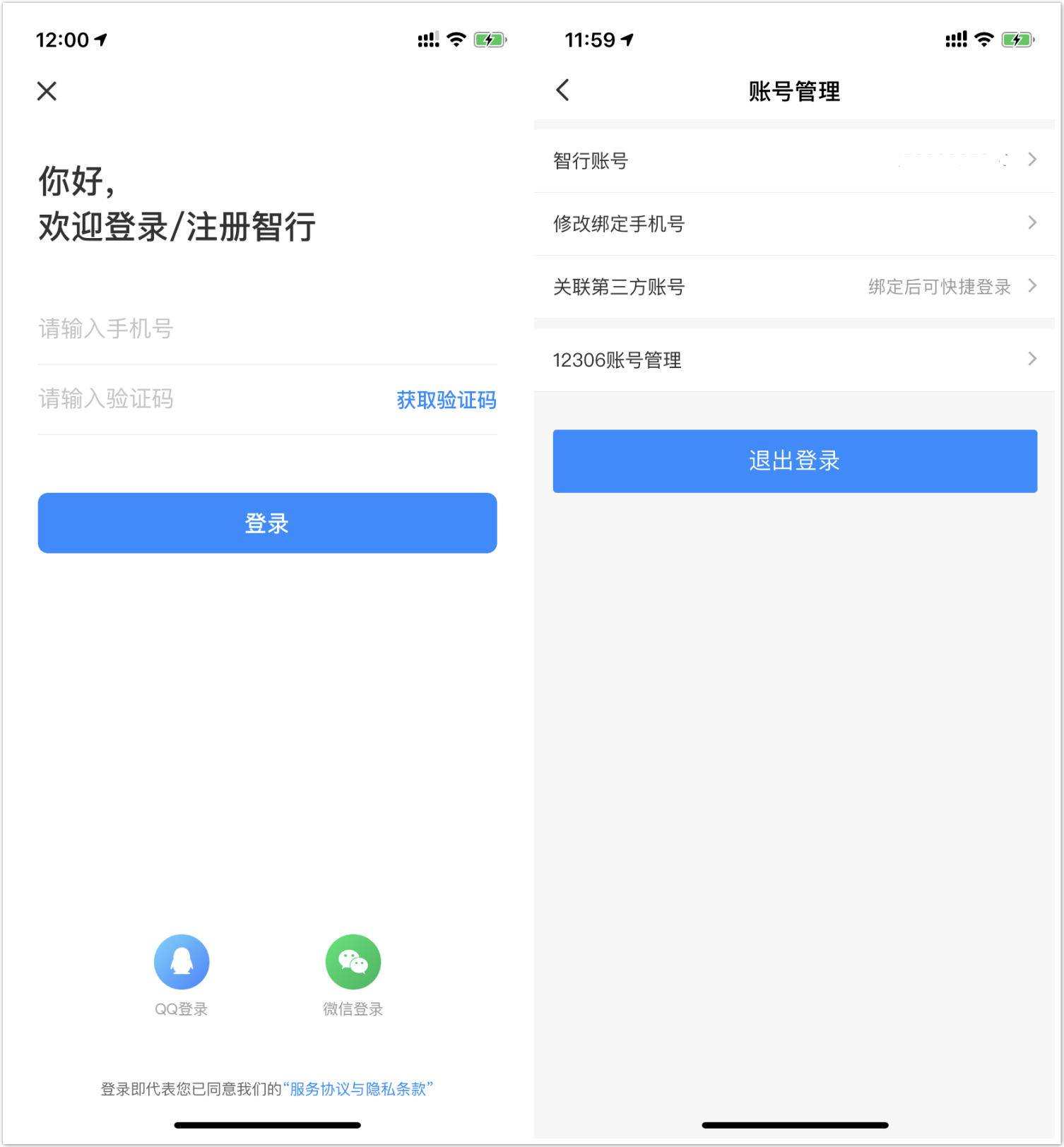Open 关联第三方账号 row
The image size is (1064, 1147).
(794, 287)
